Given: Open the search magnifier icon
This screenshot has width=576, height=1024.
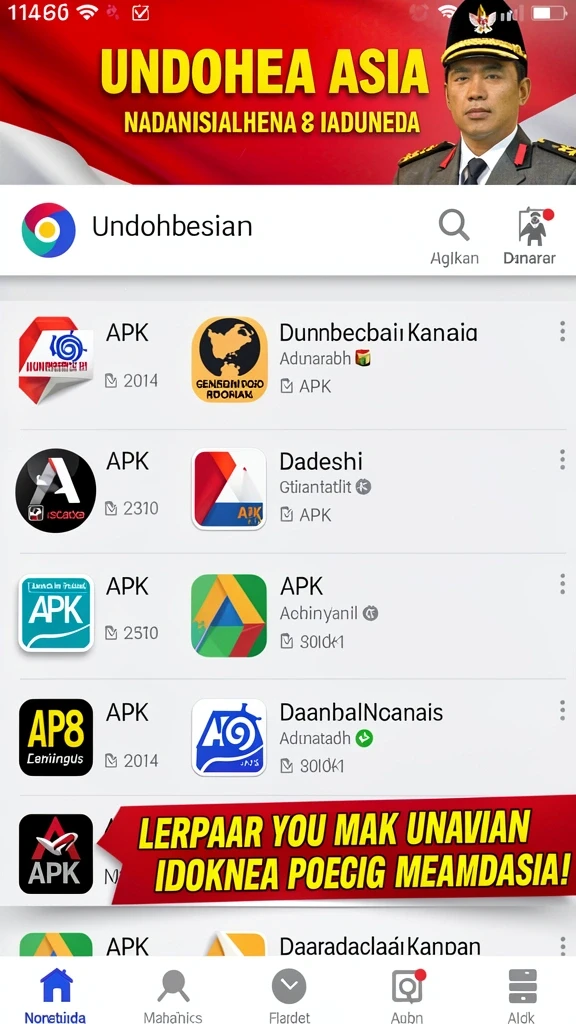Looking at the screenshot, I should point(454,226).
